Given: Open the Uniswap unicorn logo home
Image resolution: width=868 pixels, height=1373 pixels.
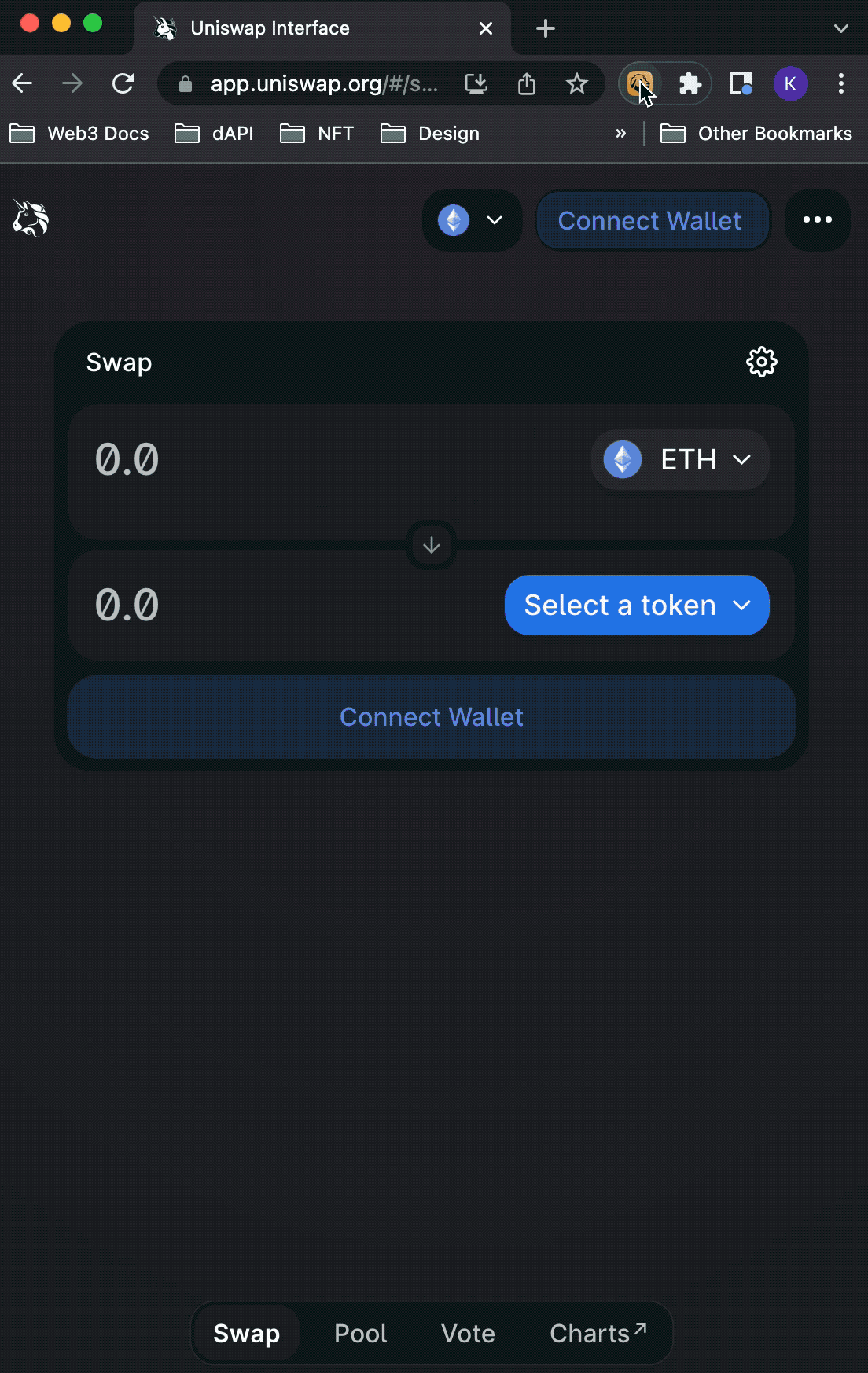Looking at the screenshot, I should [31, 219].
